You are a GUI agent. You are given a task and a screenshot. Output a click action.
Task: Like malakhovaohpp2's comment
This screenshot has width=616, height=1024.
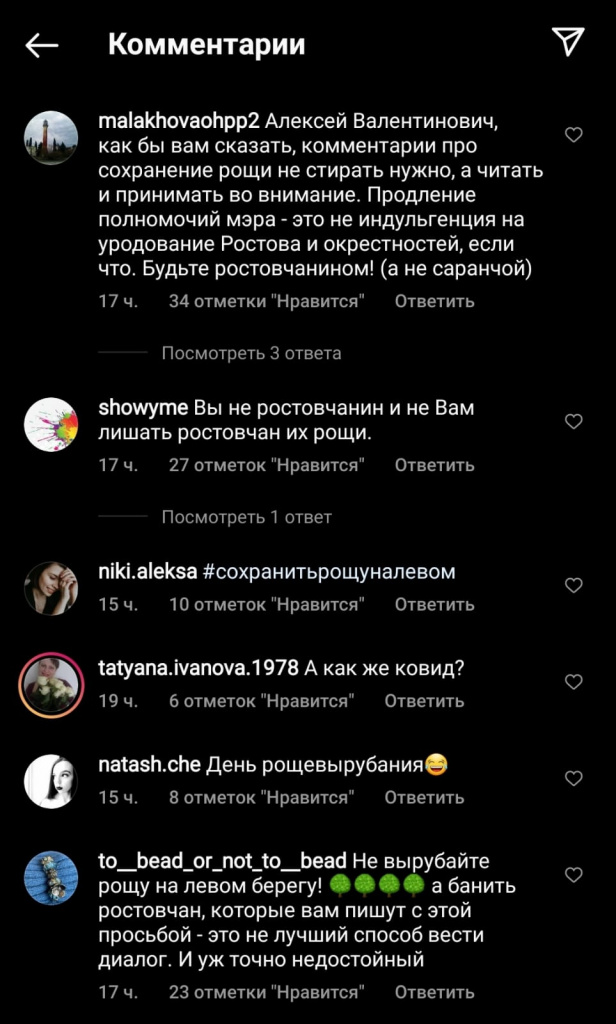[574, 135]
